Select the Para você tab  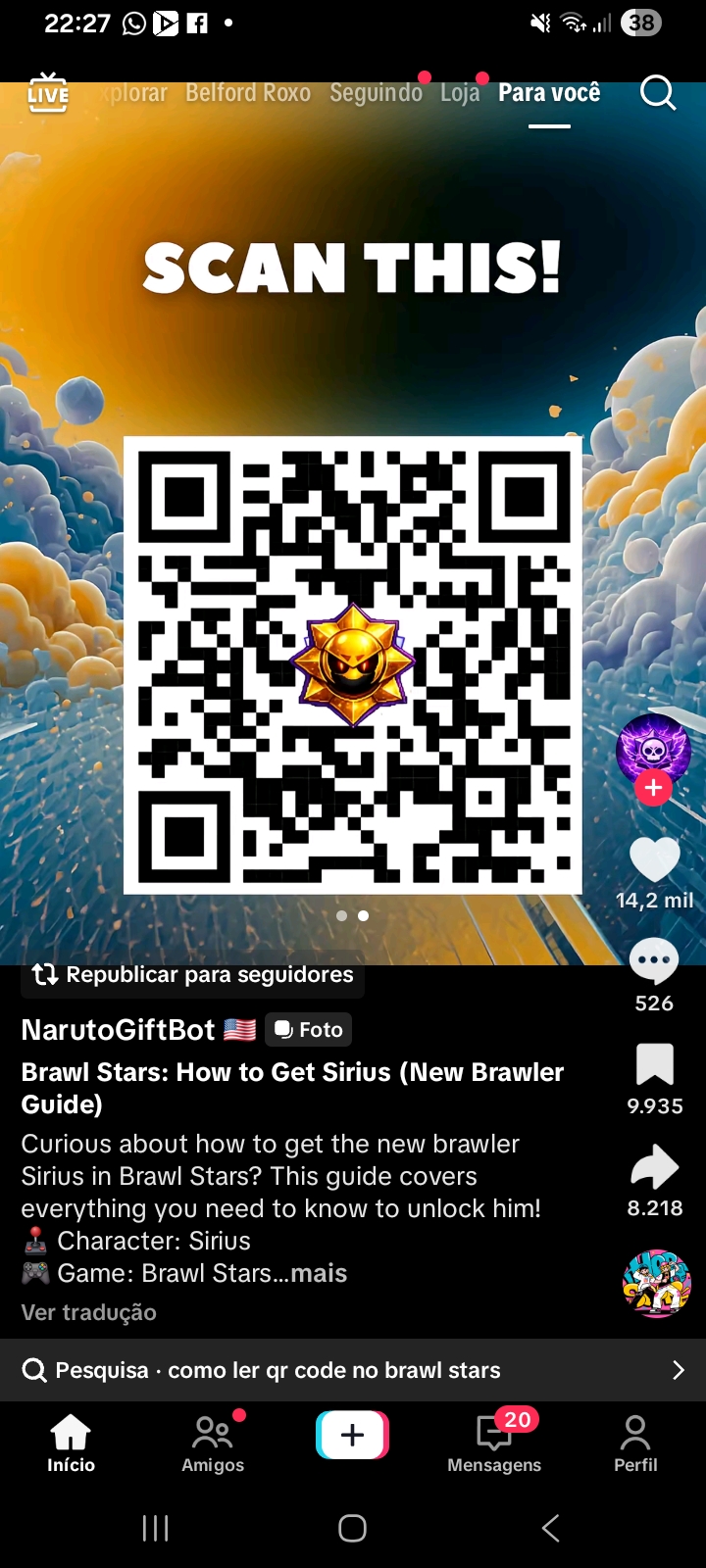click(x=549, y=93)
